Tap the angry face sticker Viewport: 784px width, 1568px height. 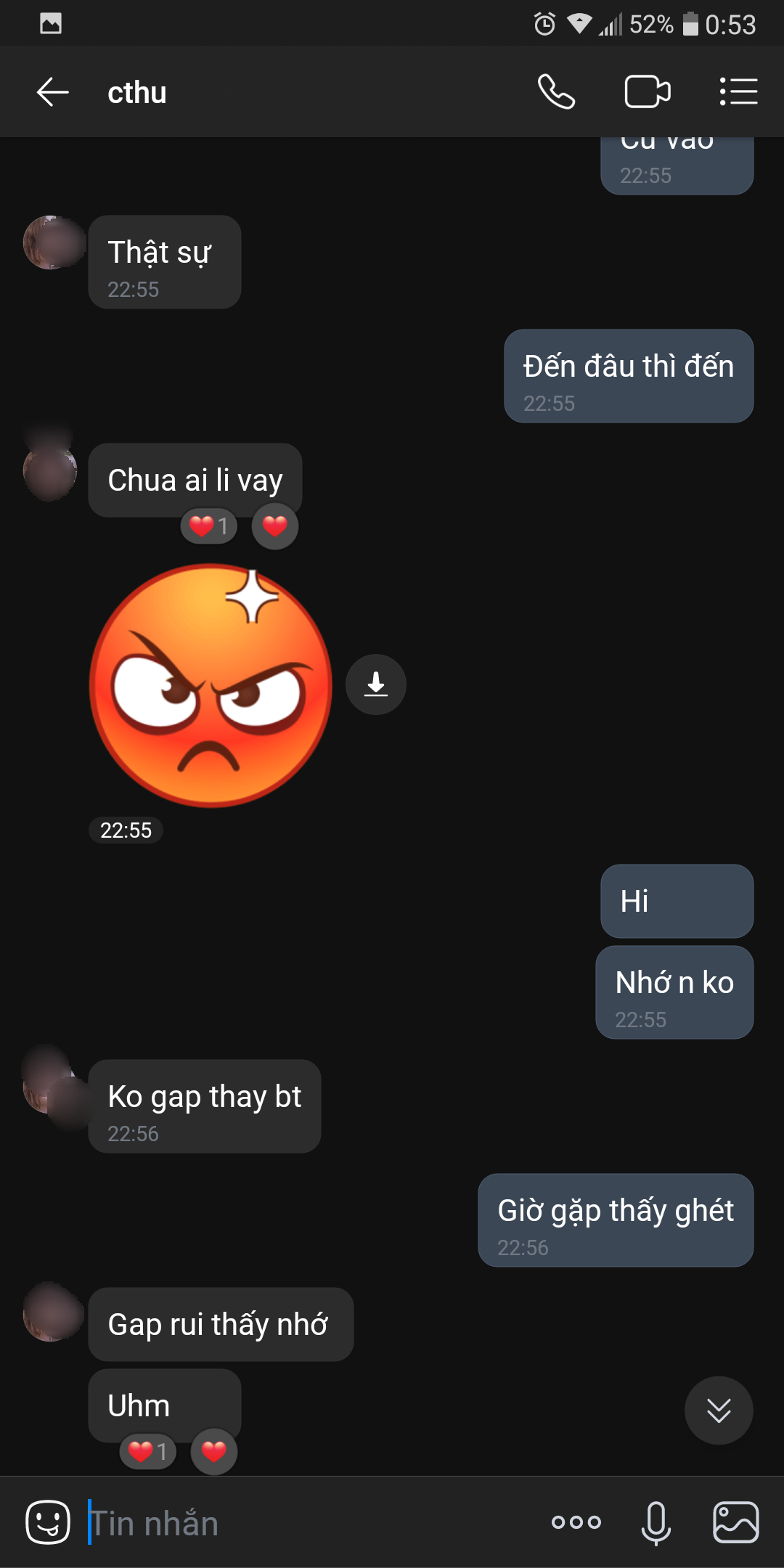click(x=211, y=685)
